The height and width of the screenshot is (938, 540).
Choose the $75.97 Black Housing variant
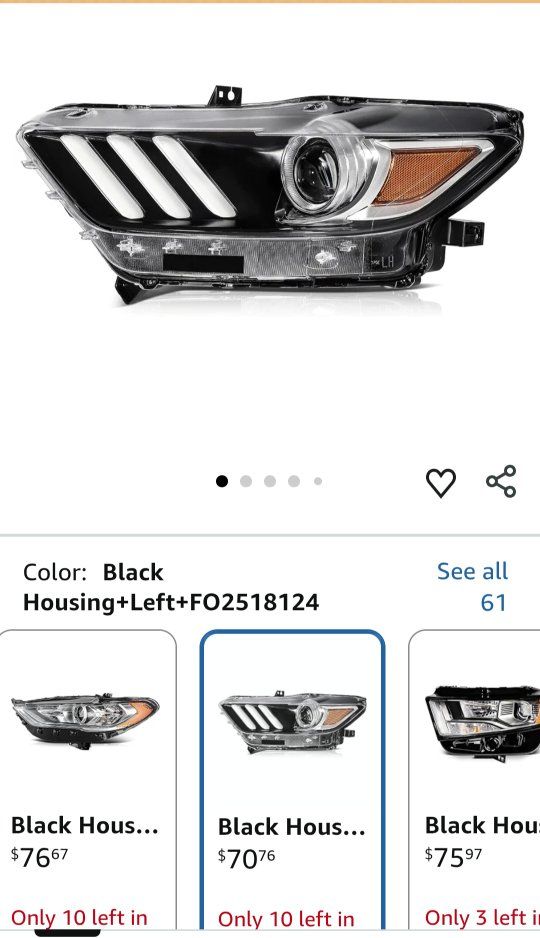point(474,784)
